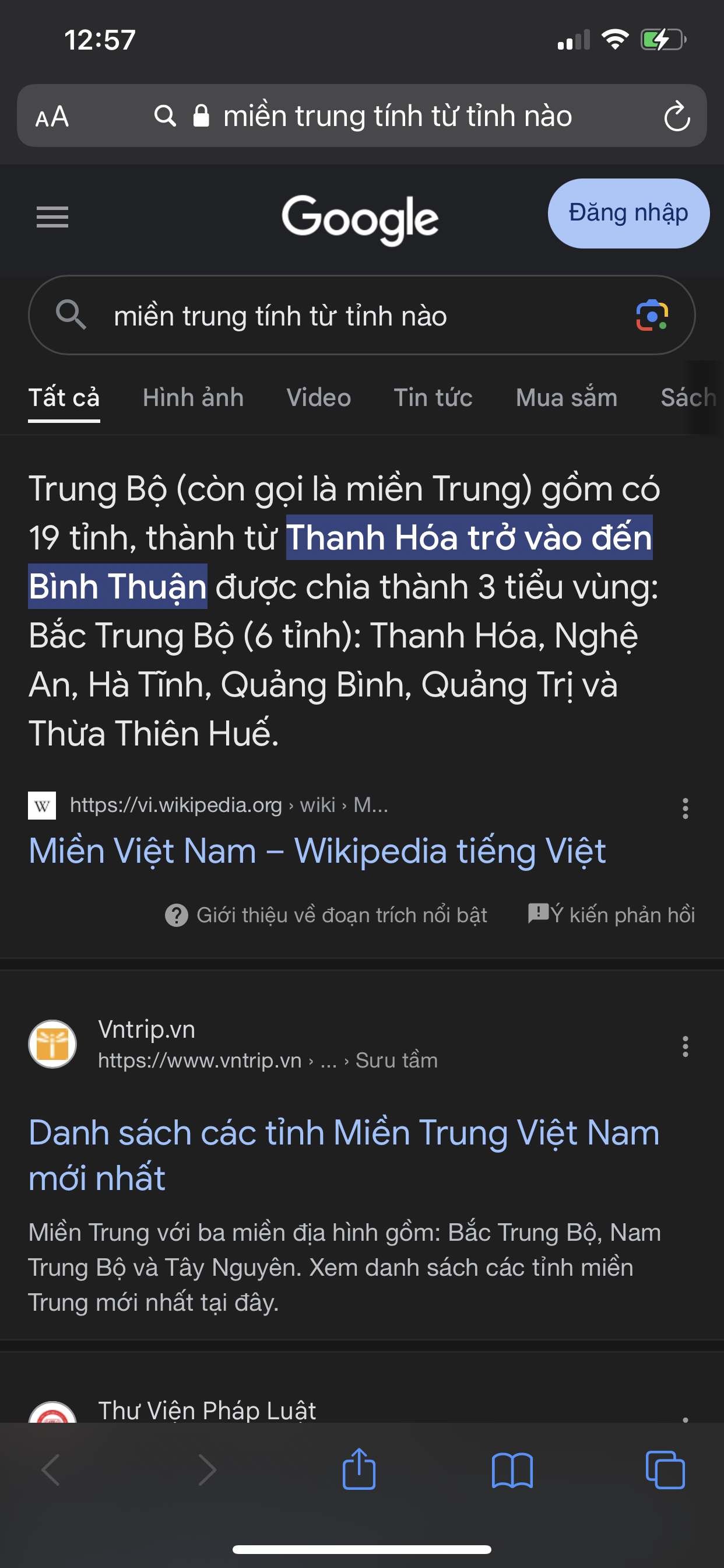Show all open Safari tabs

click(x=665, y=1469)
